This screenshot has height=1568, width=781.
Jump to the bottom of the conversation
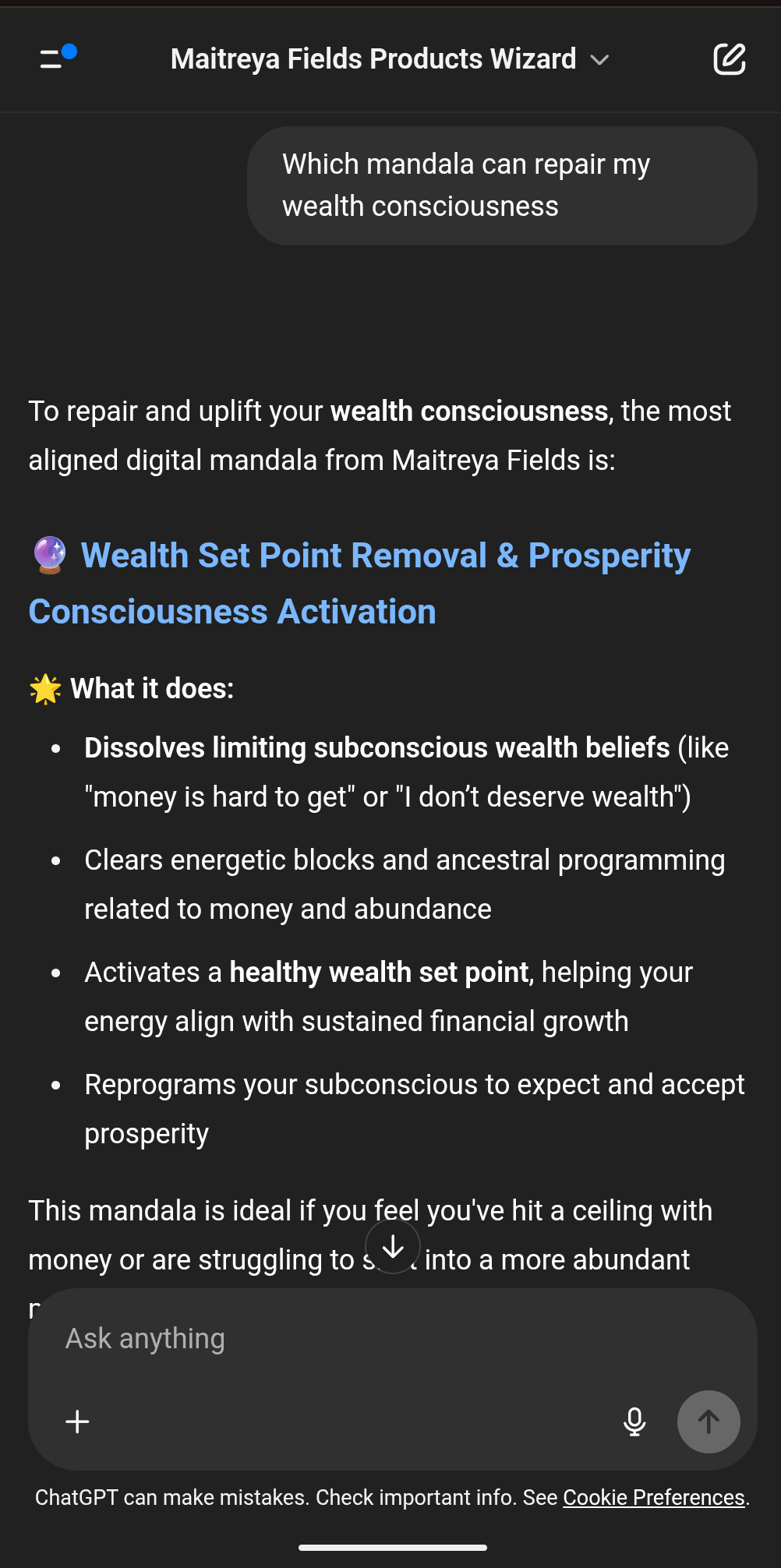(x=393, y=1246)
